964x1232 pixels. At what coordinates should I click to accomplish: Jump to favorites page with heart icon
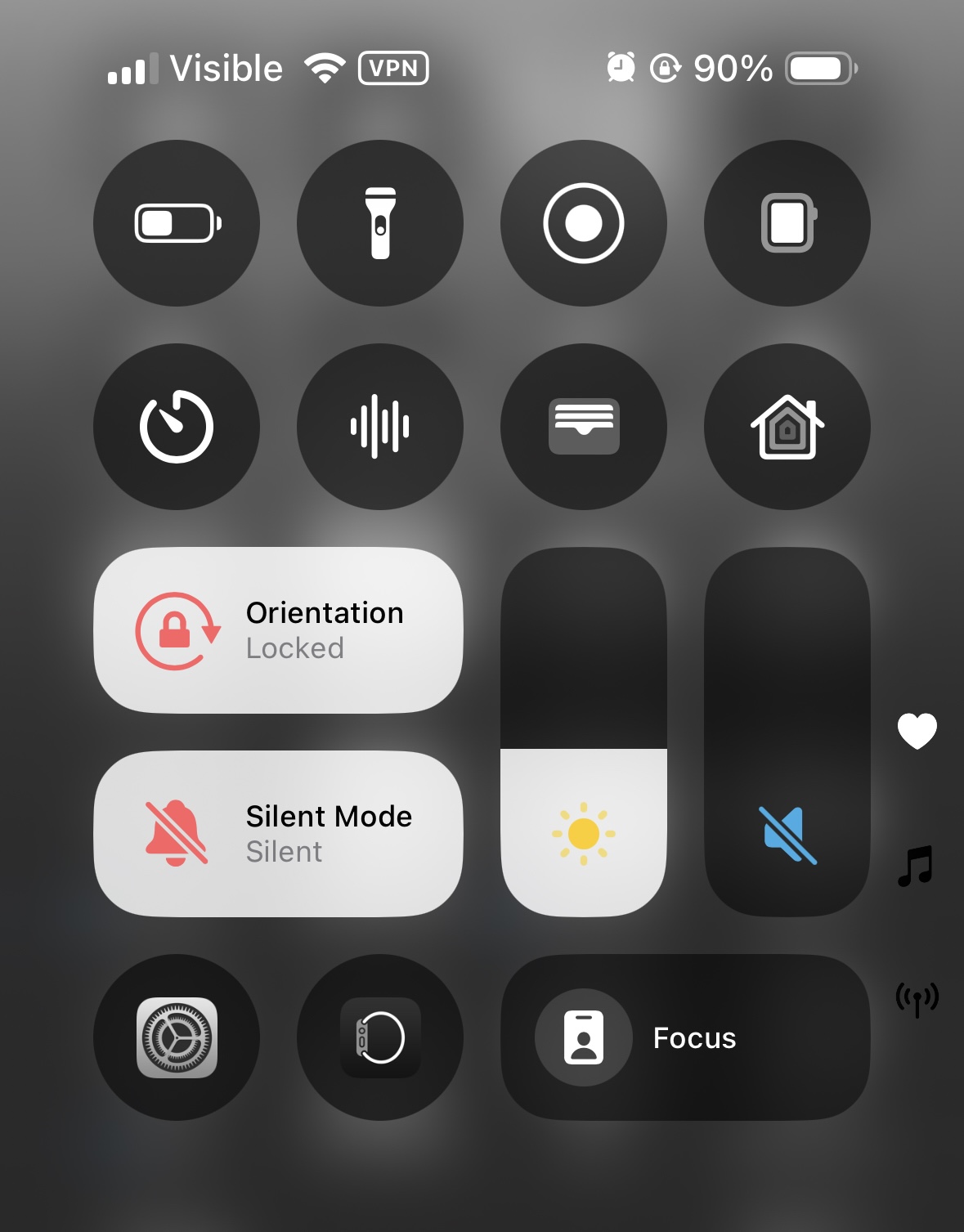tap(917, 730)
